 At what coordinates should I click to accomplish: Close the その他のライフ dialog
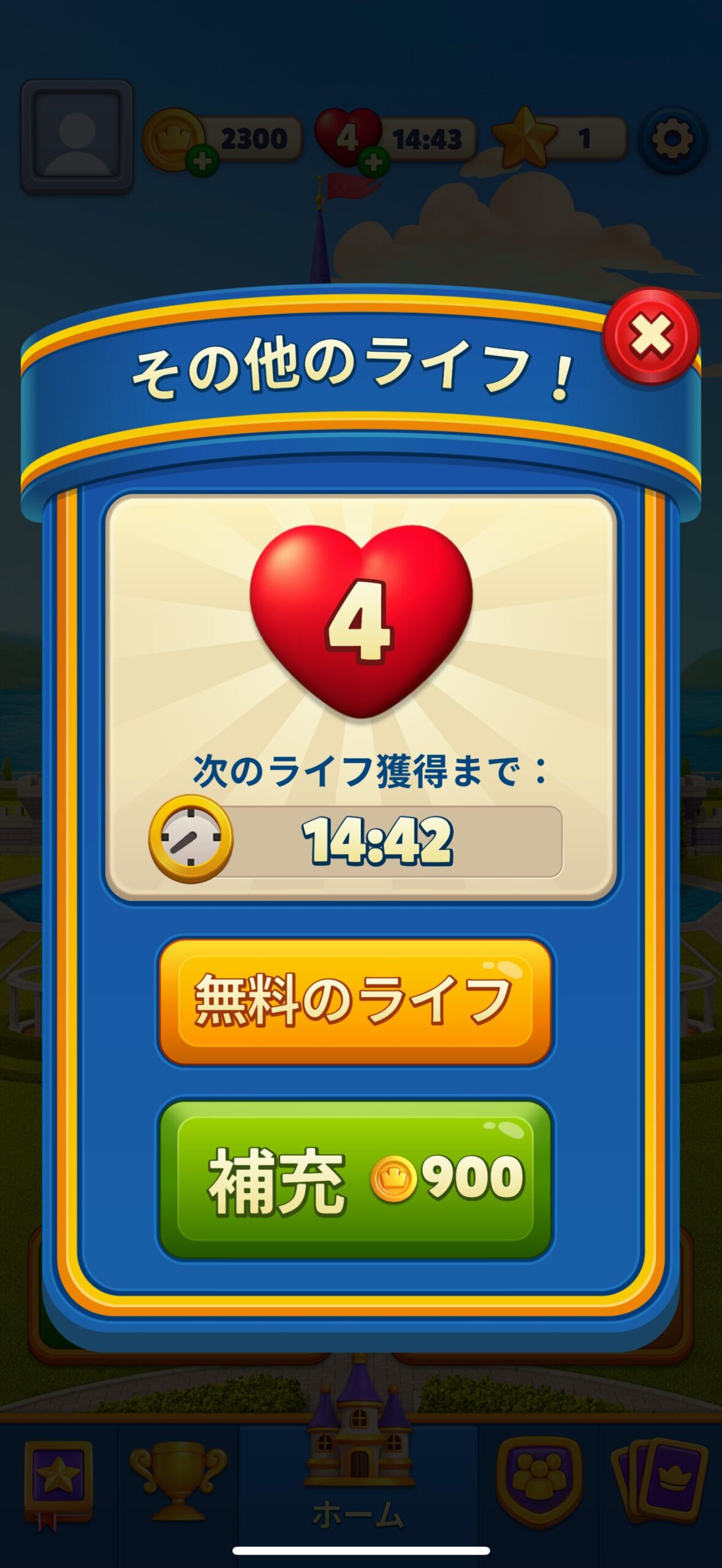(x=651, y=336)
